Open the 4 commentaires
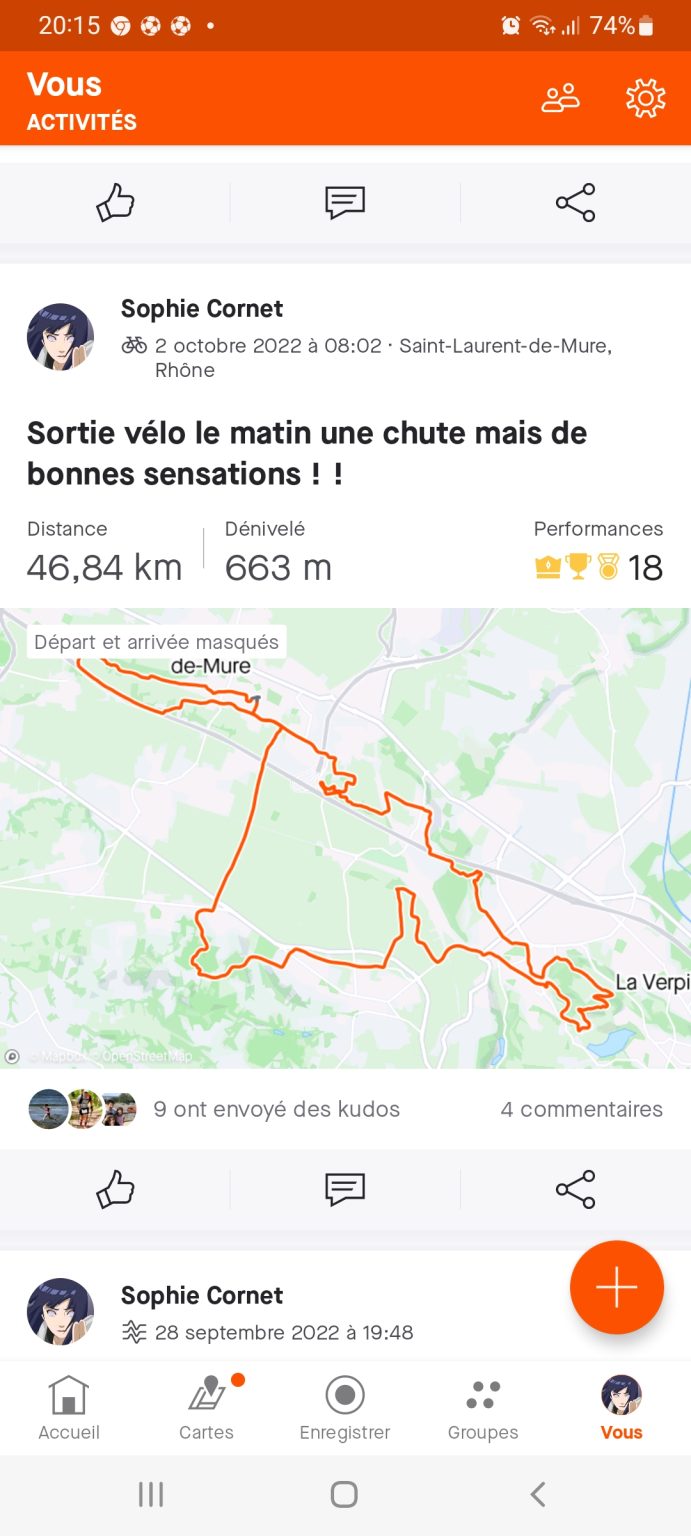Viewport: 691px width, 1536px height. pyautogui.click(x=581, y=1109)
